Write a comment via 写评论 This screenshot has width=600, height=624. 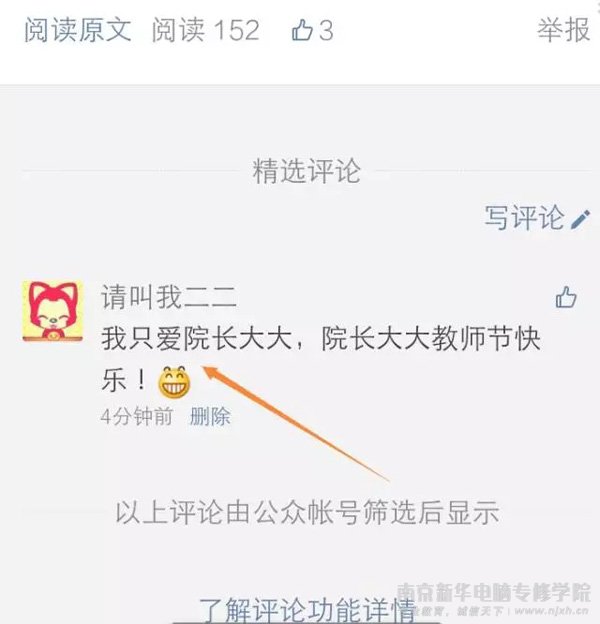click(x=536, y=218)
